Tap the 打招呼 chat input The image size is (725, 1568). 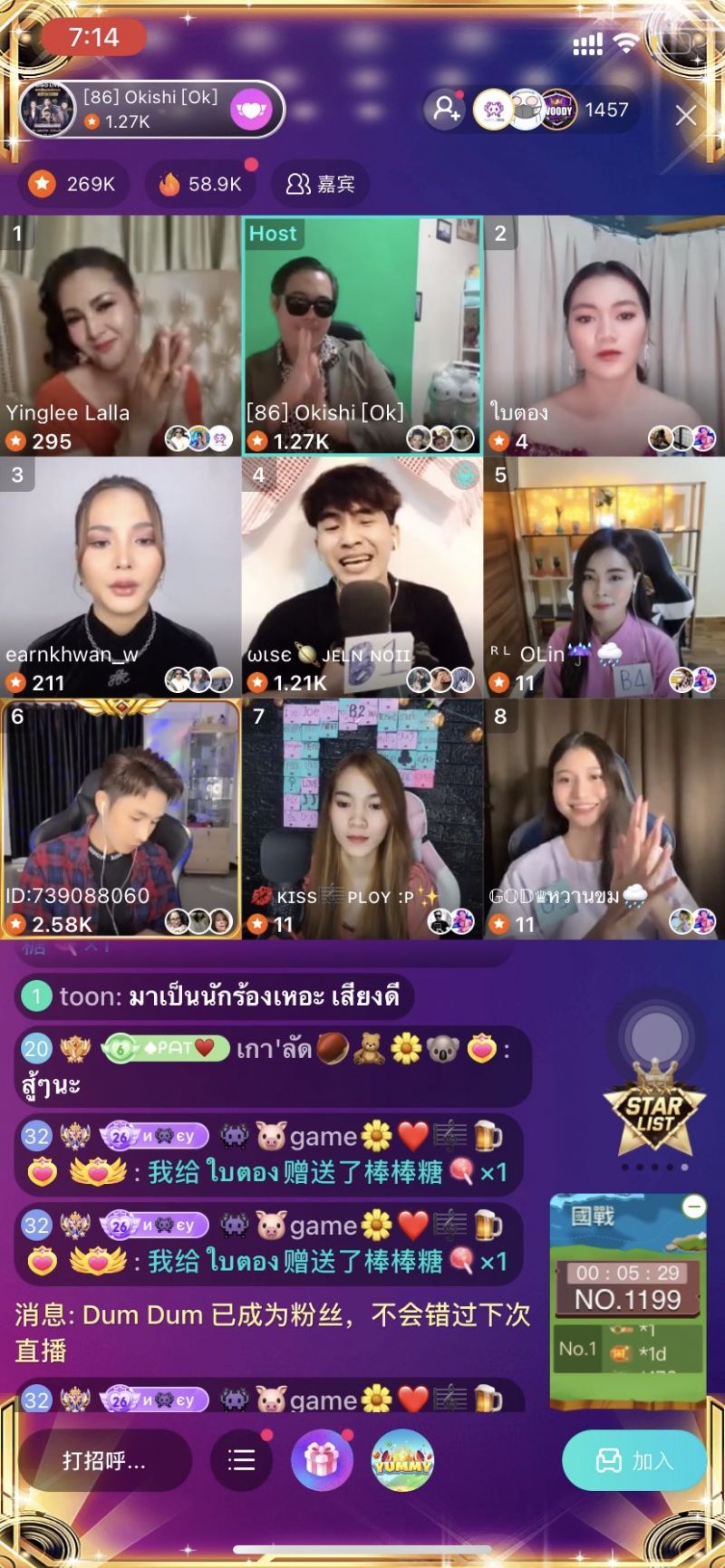(x=104, y=1460)
